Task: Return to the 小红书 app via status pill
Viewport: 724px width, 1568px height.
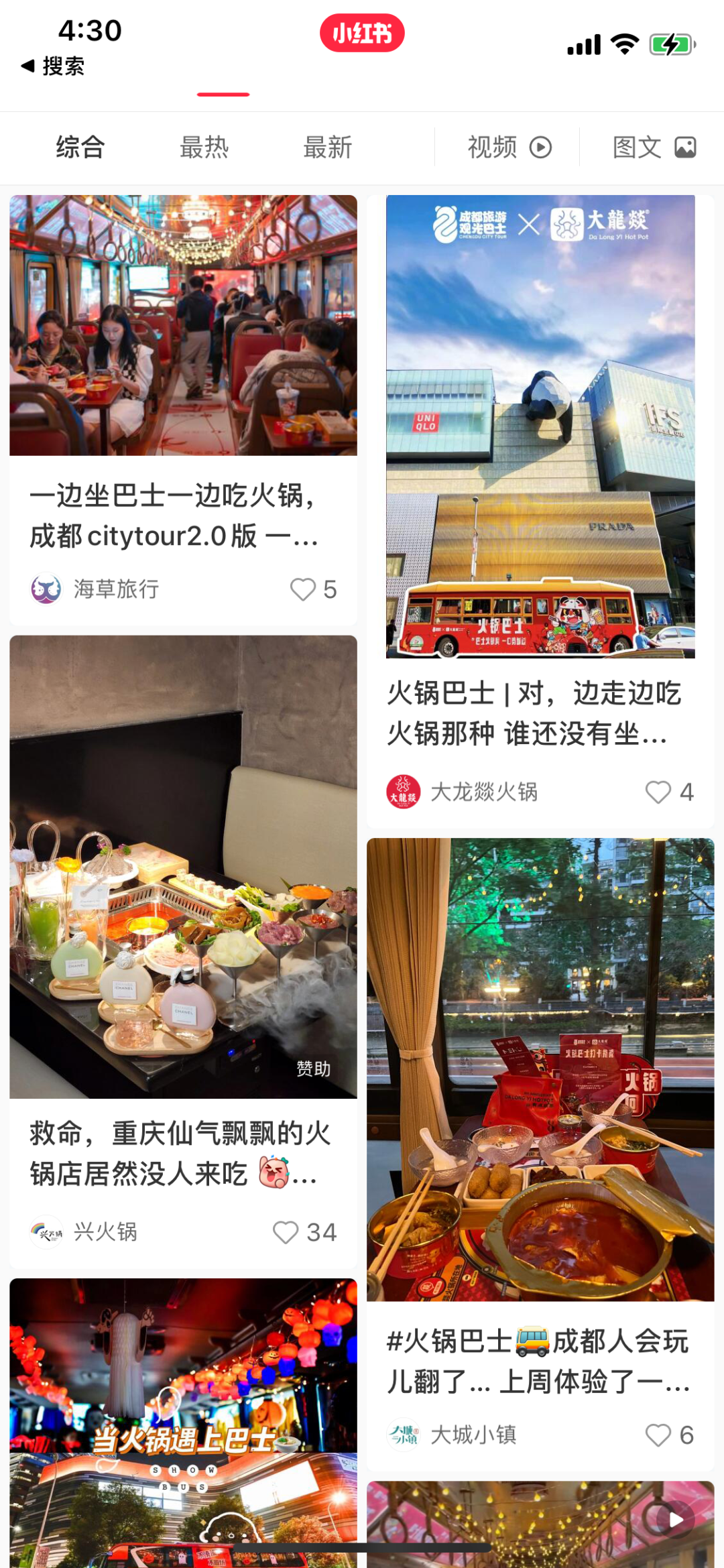Action: (362, 33)
